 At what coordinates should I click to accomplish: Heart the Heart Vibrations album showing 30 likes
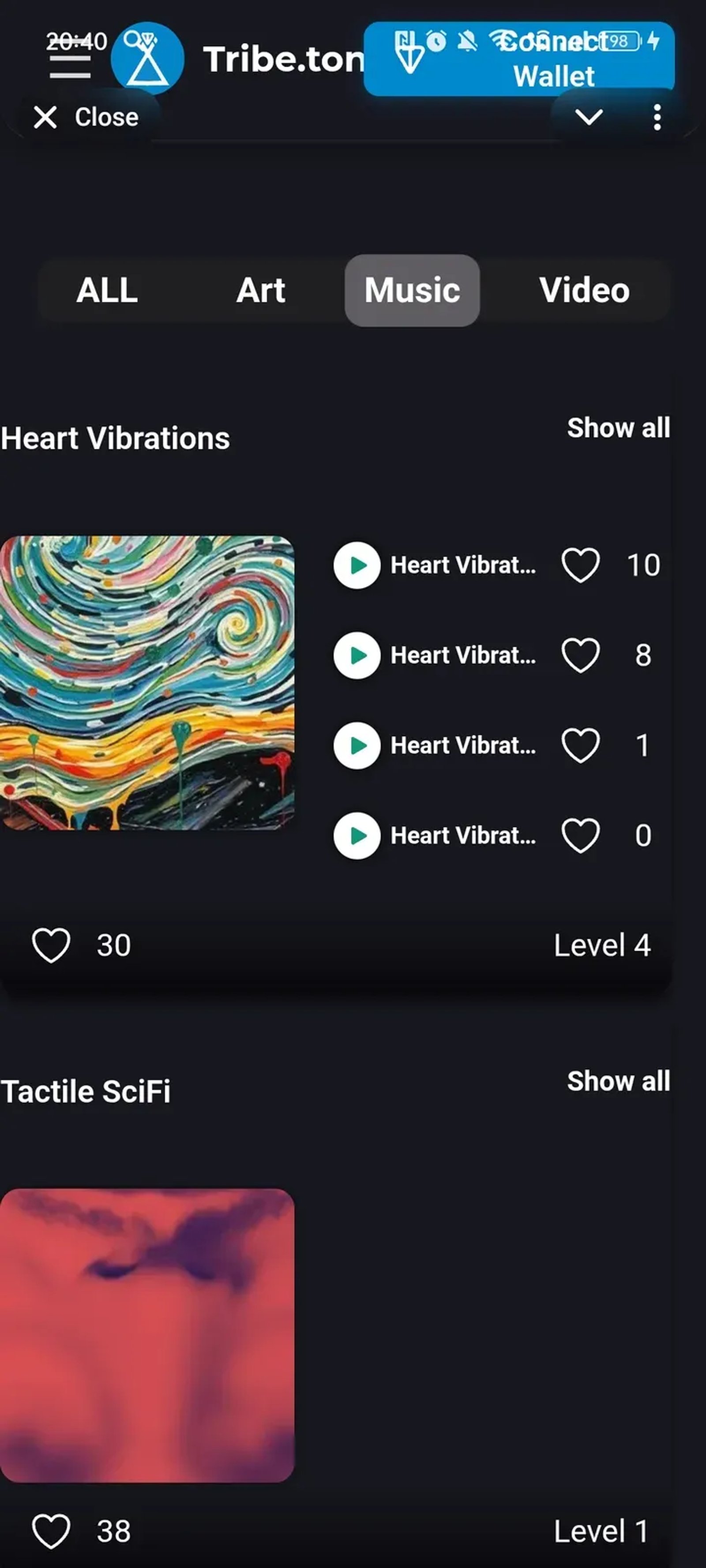(x=51, y=945)
